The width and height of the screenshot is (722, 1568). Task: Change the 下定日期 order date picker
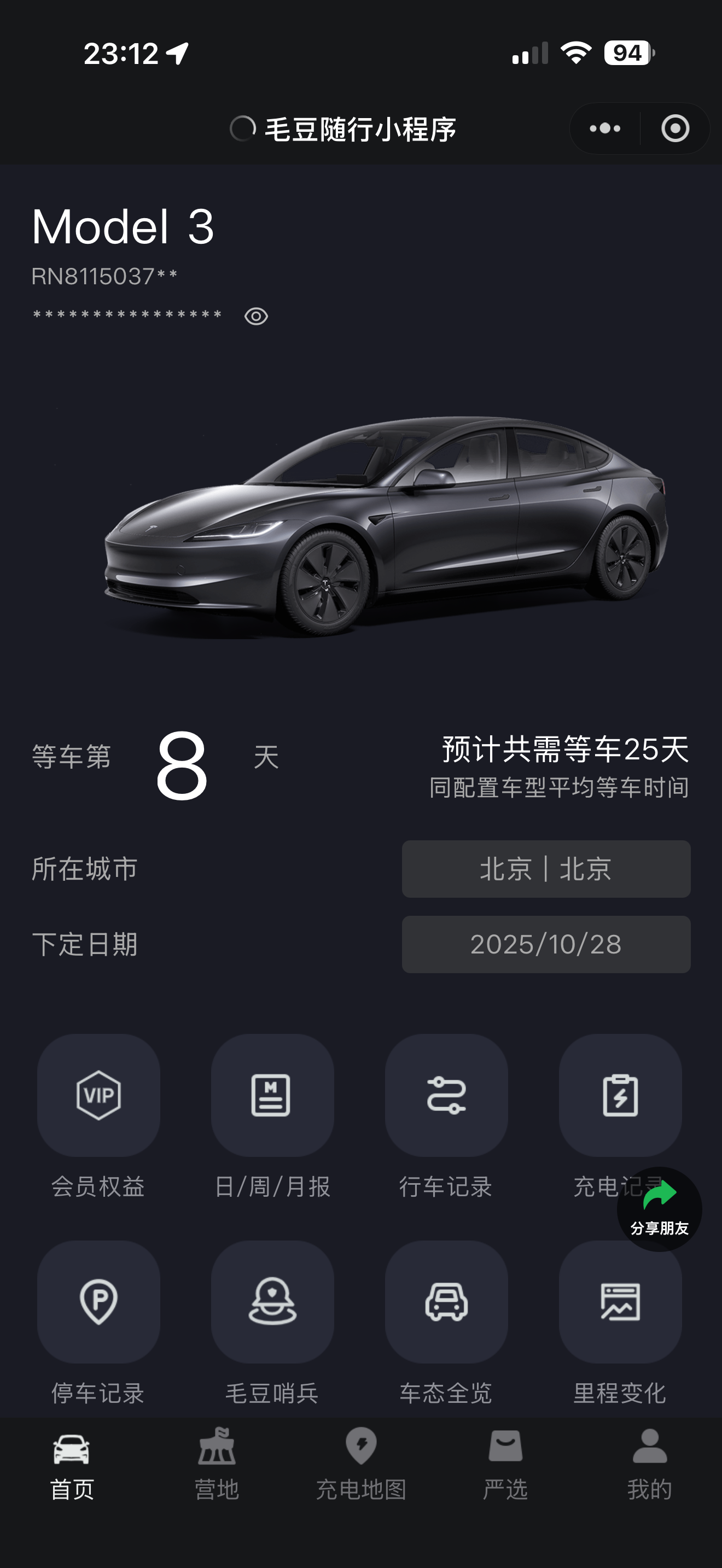pyautogui.click(x=545, y=945)
